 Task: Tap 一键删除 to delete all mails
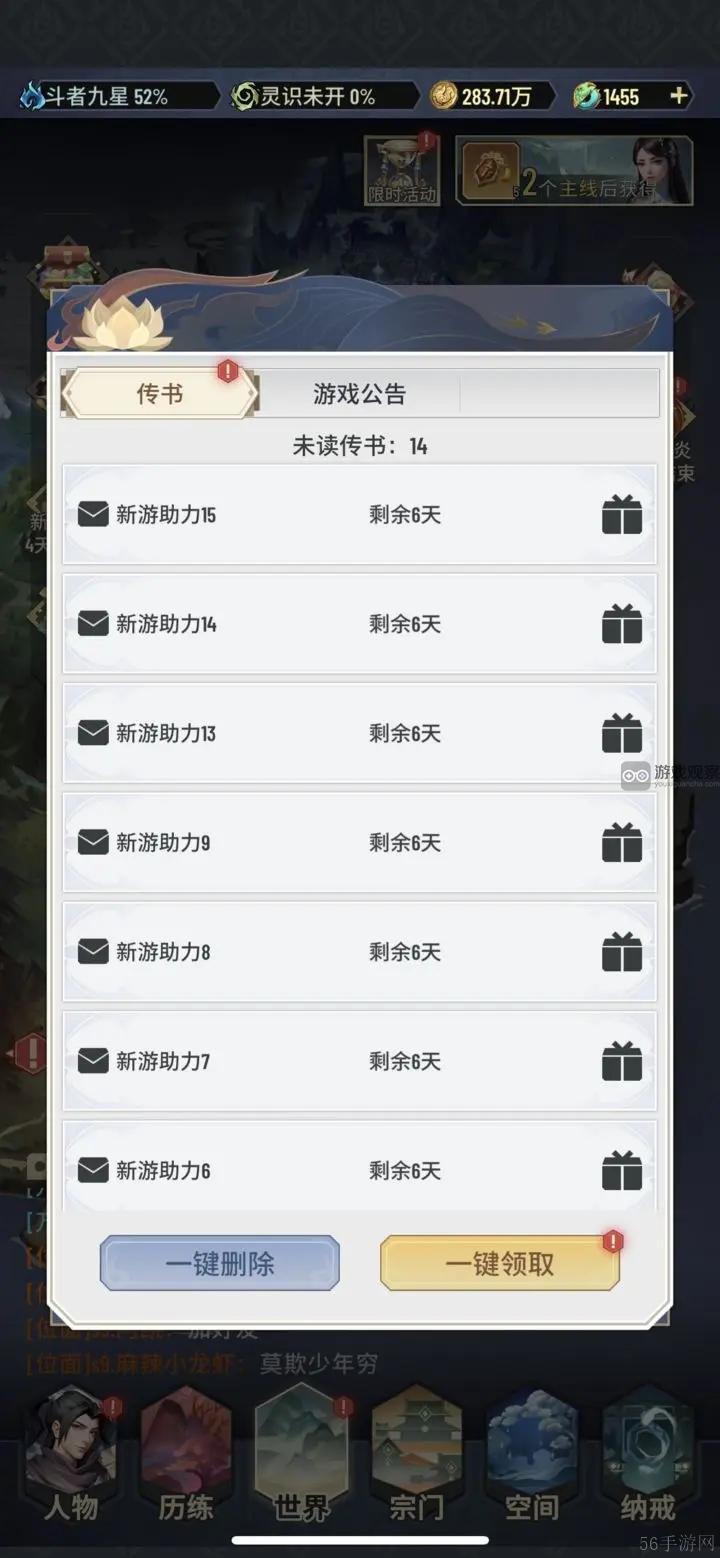(219, 1264)
